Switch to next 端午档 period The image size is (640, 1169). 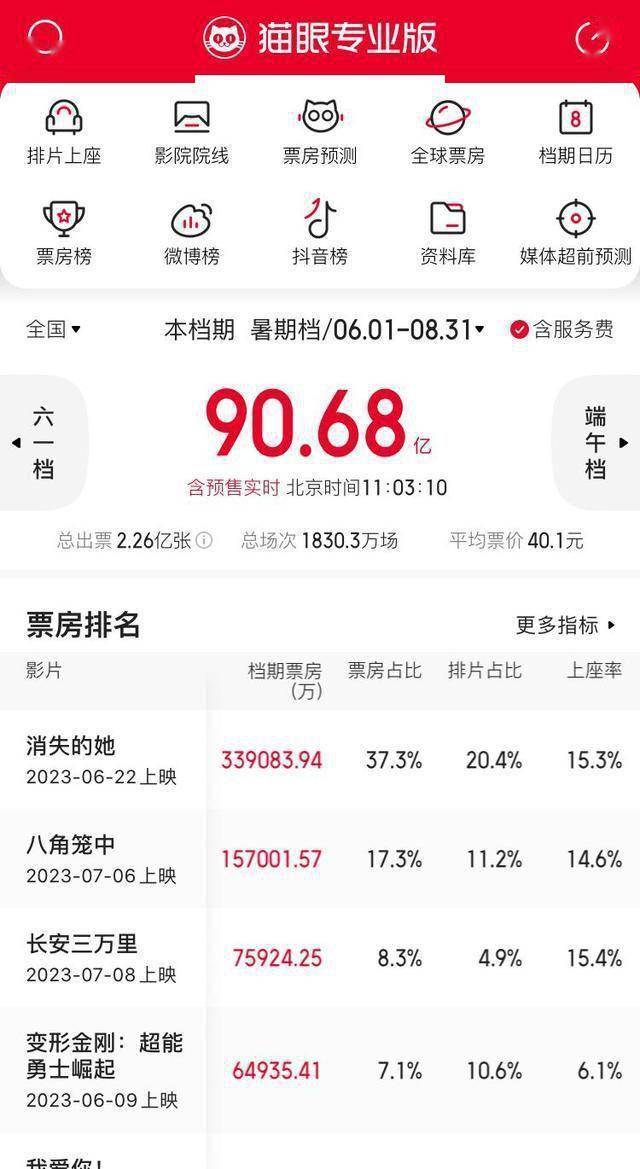pos(596,443)
